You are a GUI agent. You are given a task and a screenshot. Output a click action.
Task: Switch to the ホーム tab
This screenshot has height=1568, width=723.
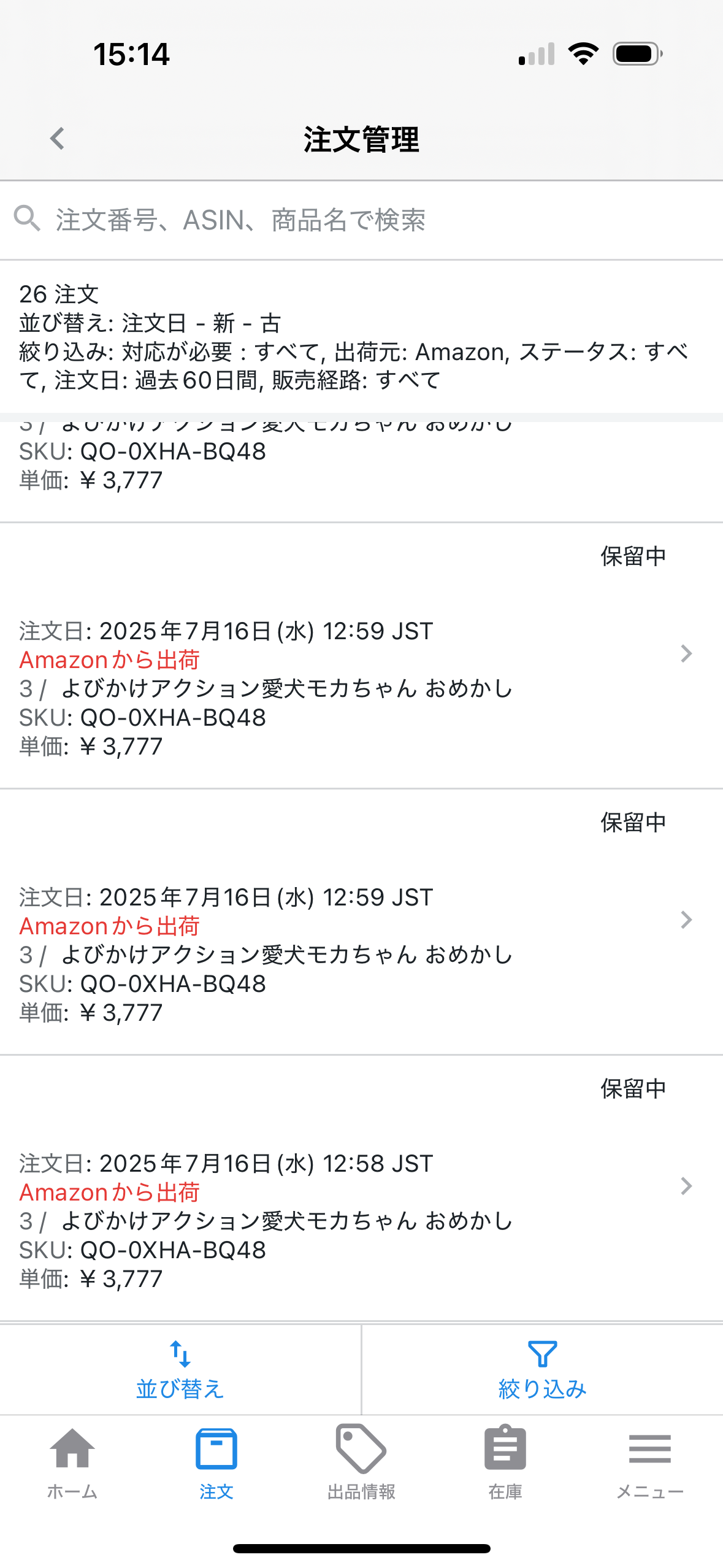point(72,1463)
